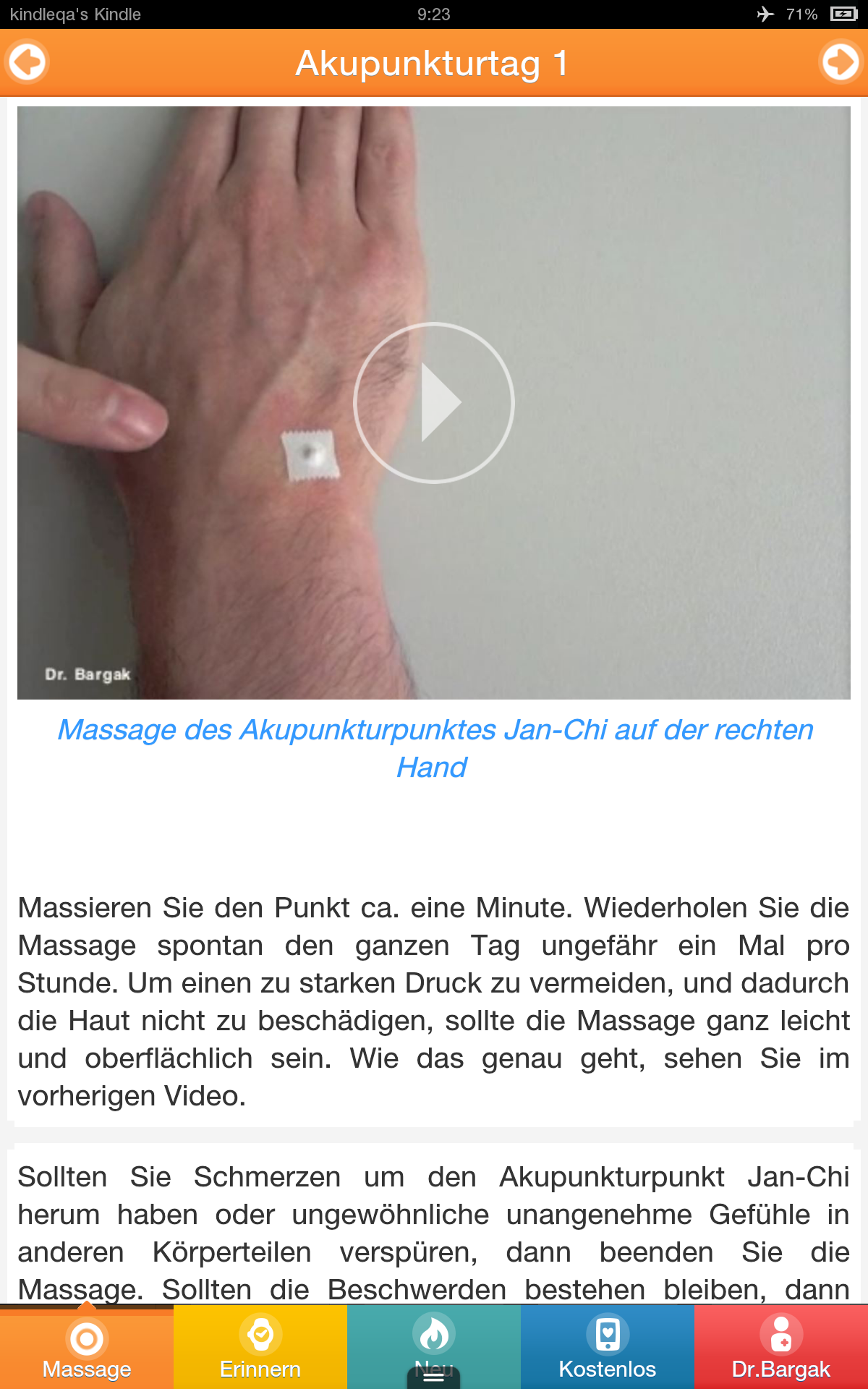Image resolution: width=868 pixels, height=1389 pixels.
Task: Open the Erinnern tab
Action: (260, 1347)
